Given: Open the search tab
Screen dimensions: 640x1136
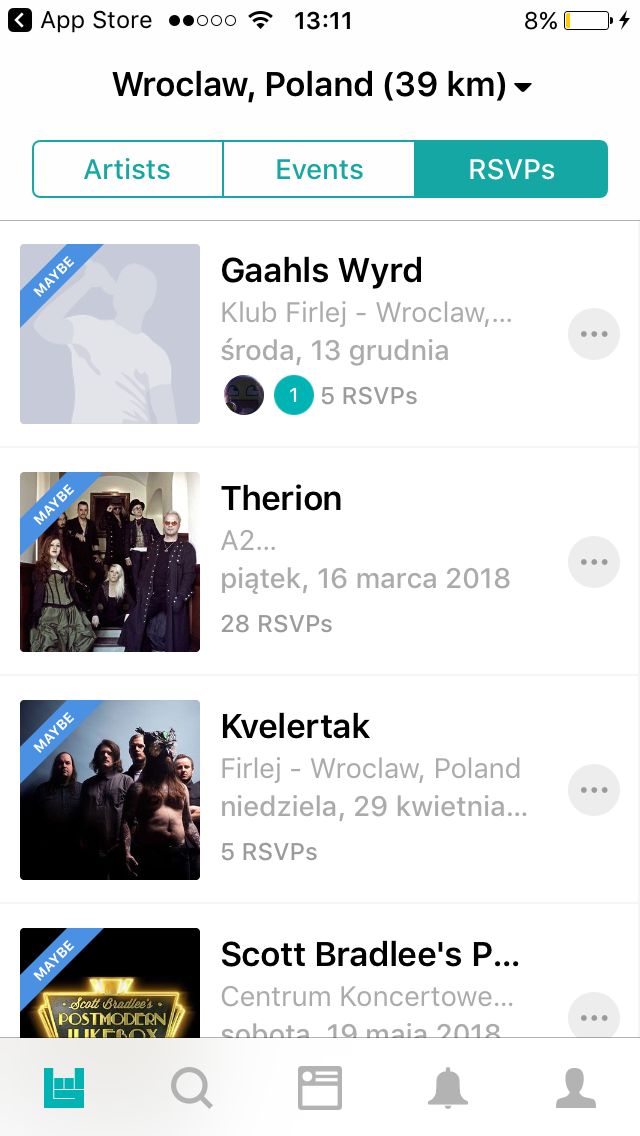Looking at the screenshot, I should click(x=191, y=1087).
